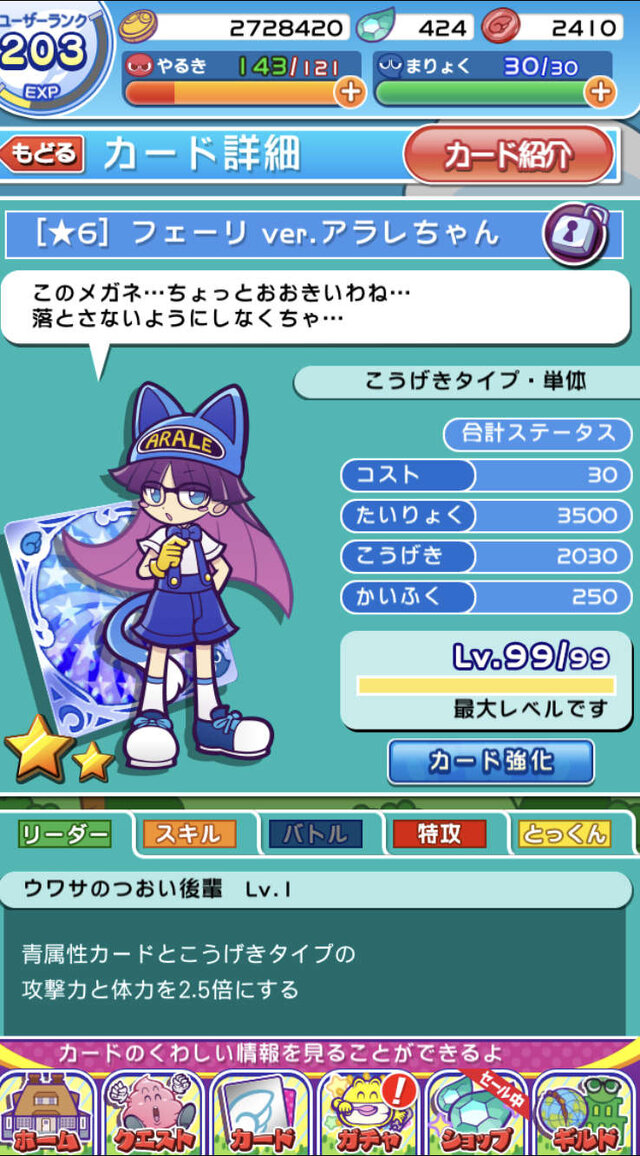Switch to the とっくん tab
Image resolution: width=640 pixels, height=1156 pixels.
click(564, 834)
